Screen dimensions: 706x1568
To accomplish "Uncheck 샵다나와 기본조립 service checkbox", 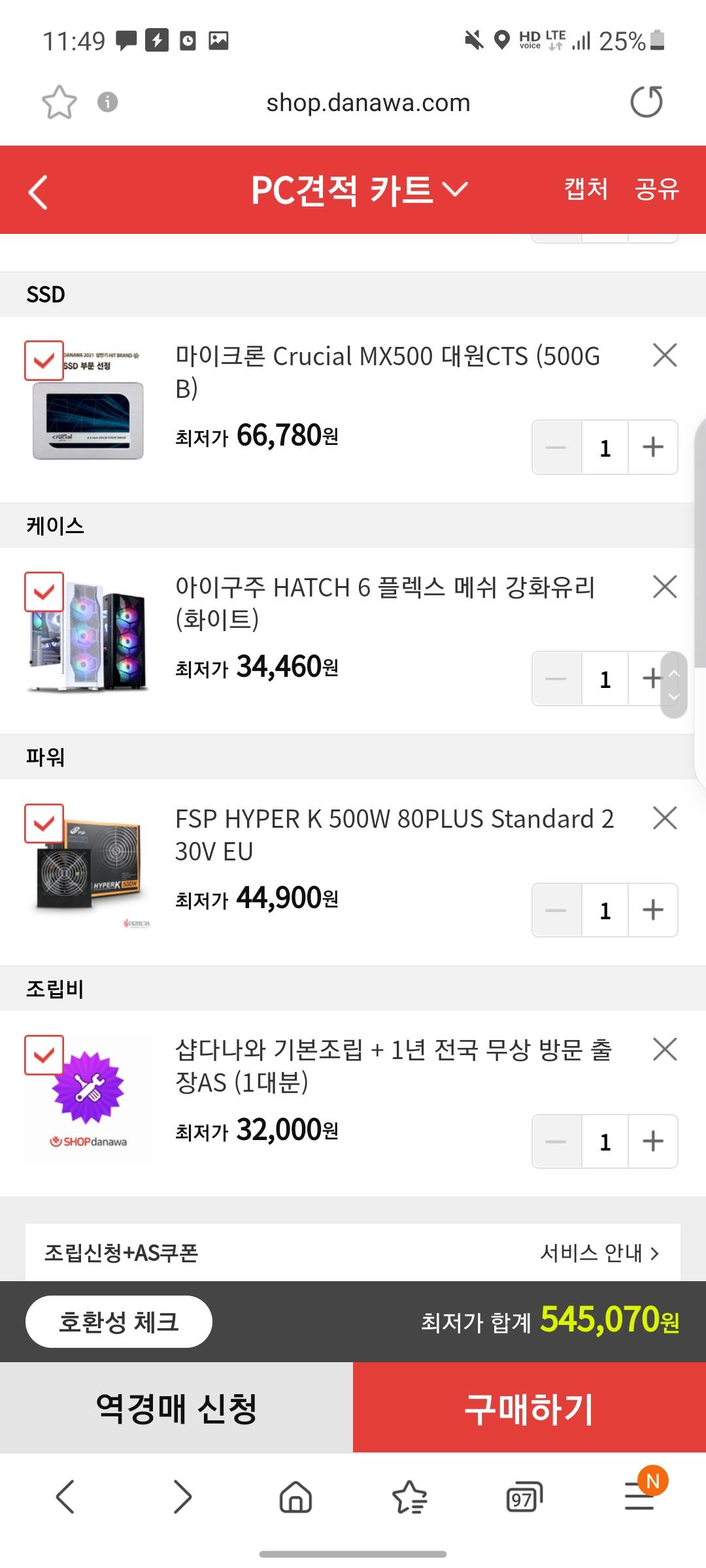I will point(44,1054).
